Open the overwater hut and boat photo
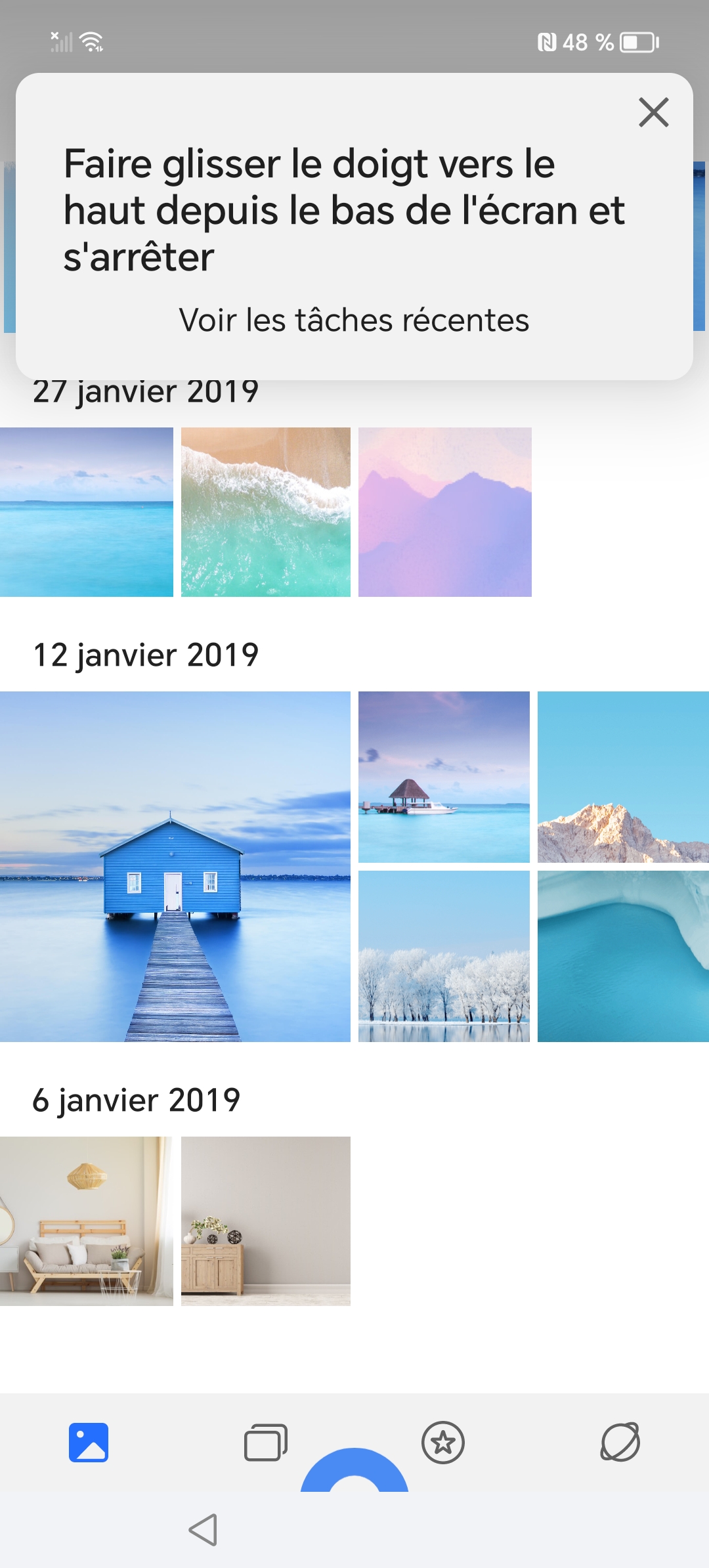This screenshot has height=1568, width=709. [x=444, y=777]
